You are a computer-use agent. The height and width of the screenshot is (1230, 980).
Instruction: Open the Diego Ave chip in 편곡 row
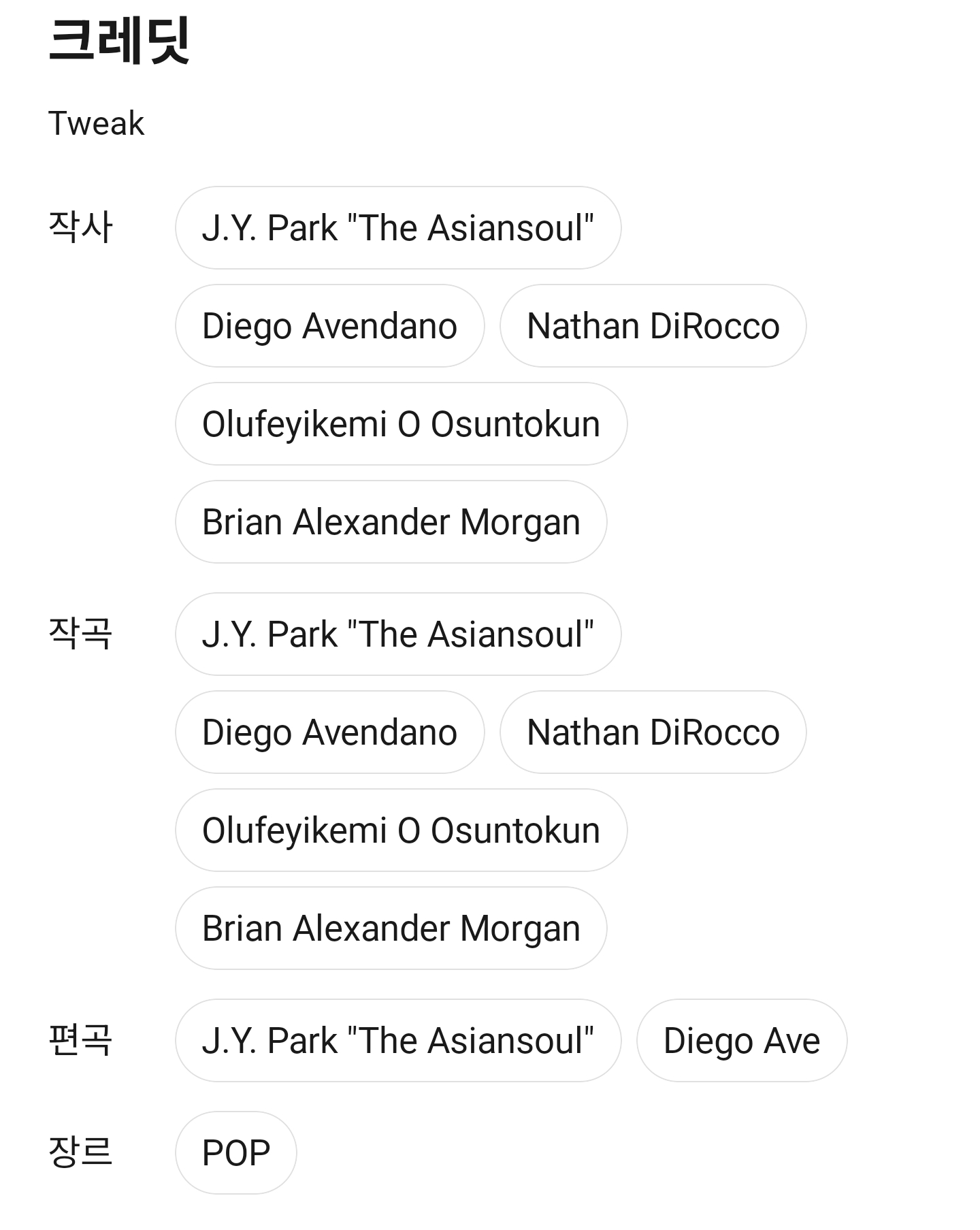(x=742, y=1041)
